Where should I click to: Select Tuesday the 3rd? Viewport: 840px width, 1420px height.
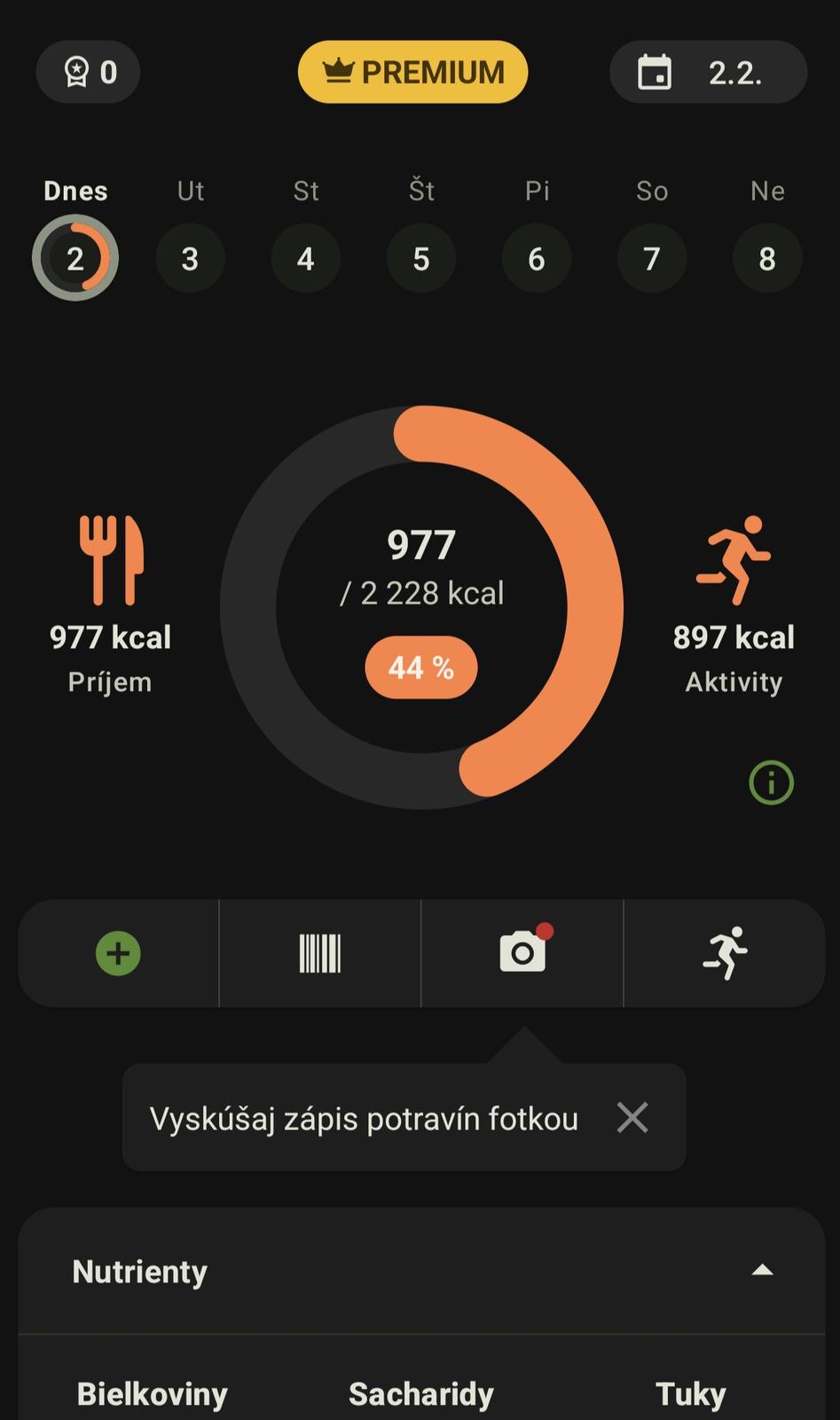[x=190, y=258]
